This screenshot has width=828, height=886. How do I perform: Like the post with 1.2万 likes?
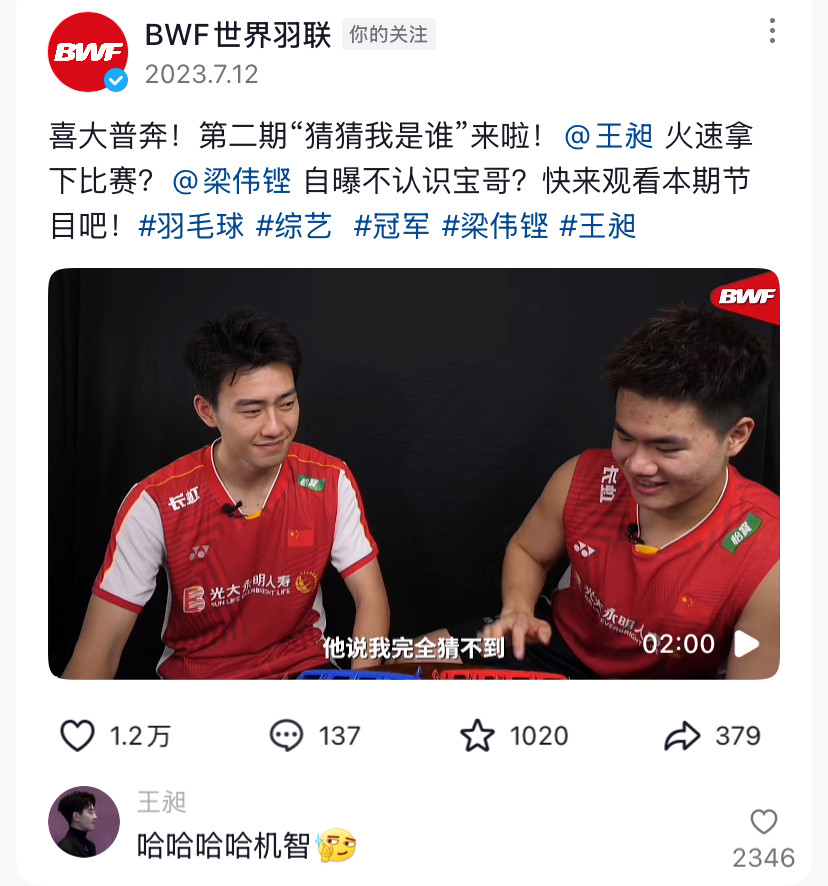[x=78, y=736]
